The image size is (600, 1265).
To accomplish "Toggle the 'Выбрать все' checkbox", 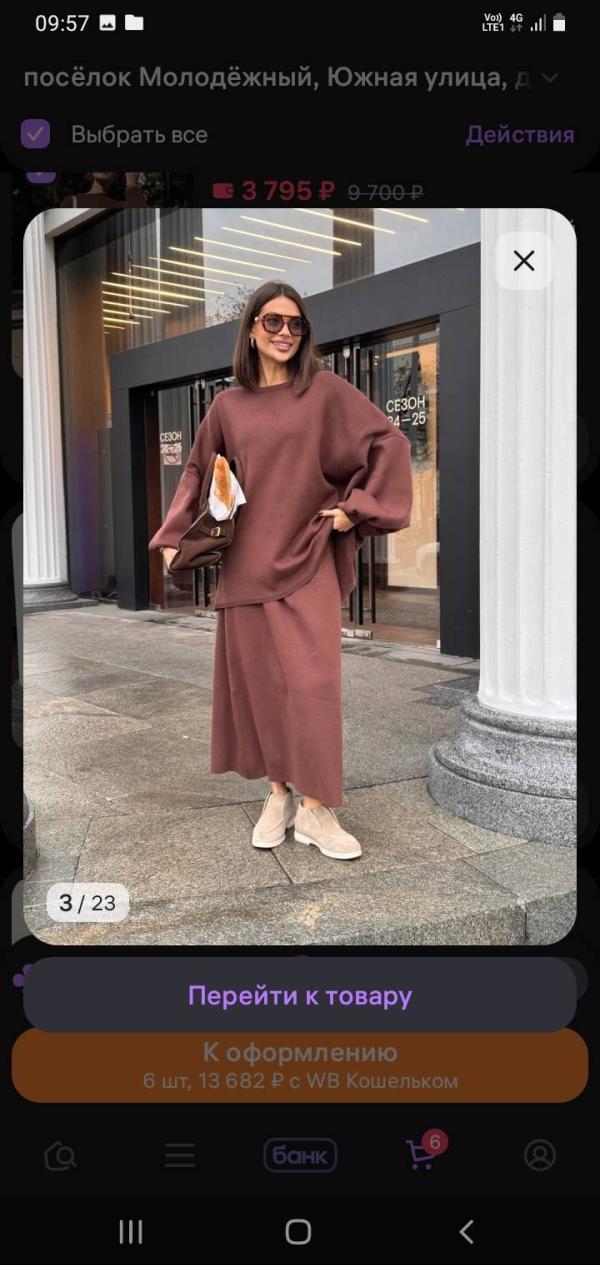I will pos(36,134).
